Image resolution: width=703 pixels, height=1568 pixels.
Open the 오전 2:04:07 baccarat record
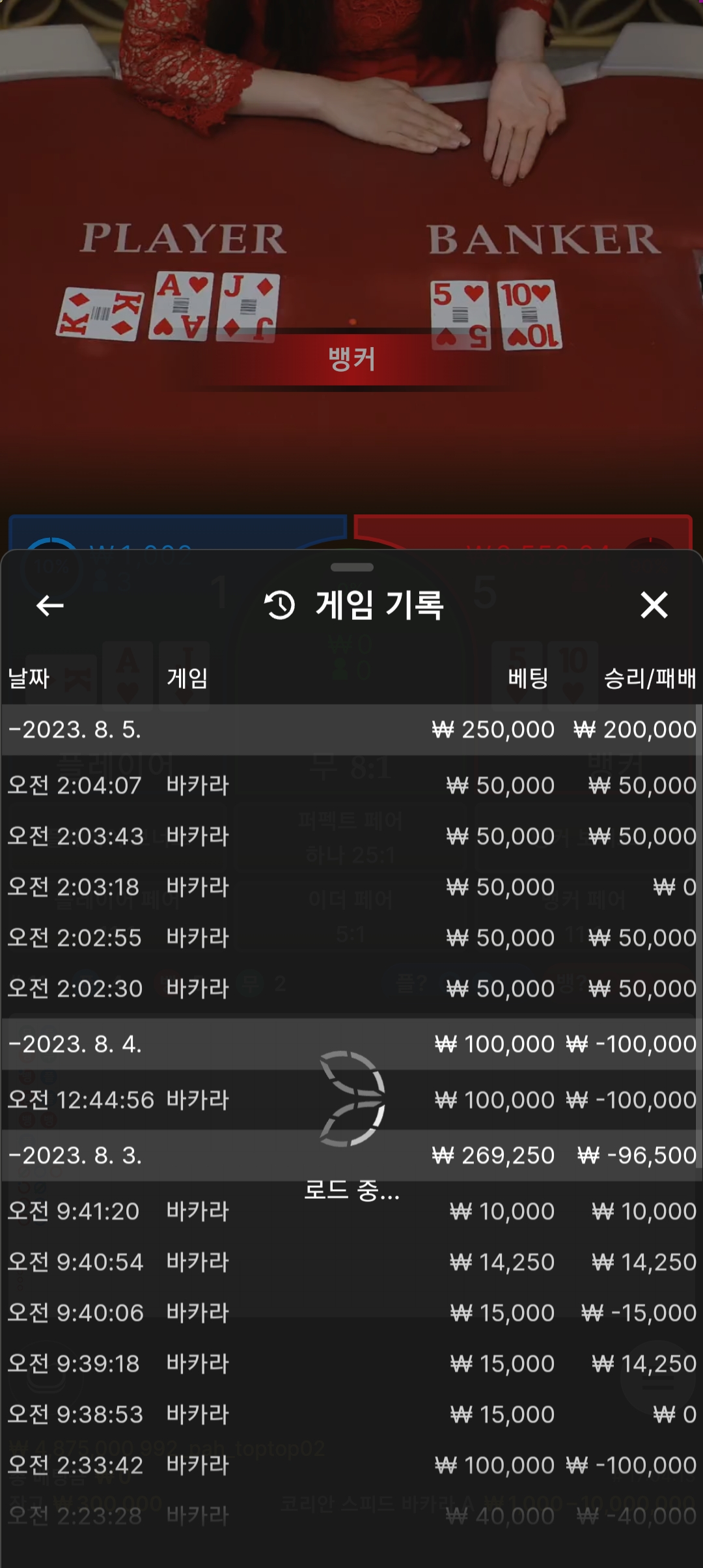(x=351, y=785)
